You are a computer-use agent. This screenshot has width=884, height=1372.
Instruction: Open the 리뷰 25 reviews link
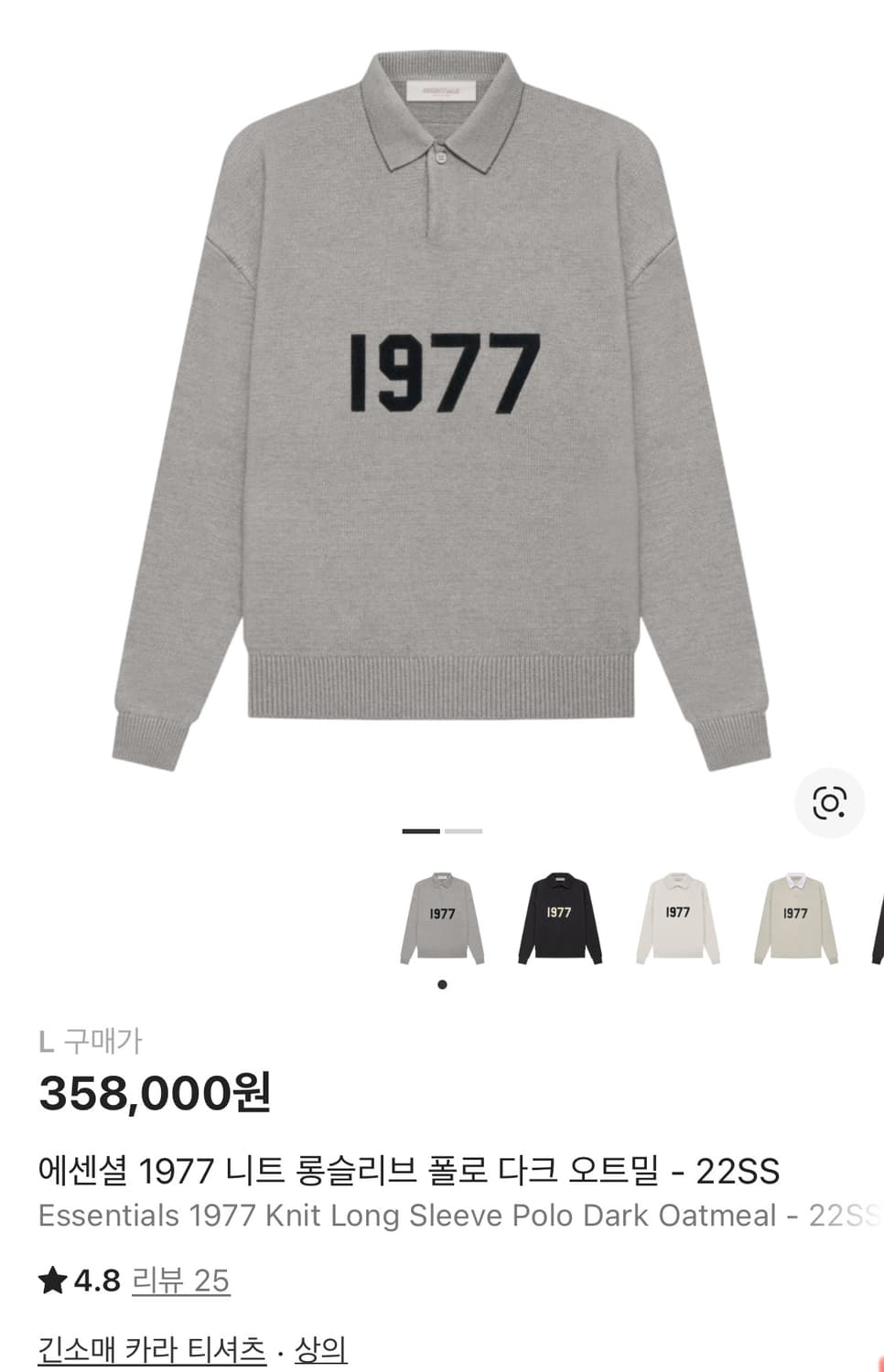182,1281
